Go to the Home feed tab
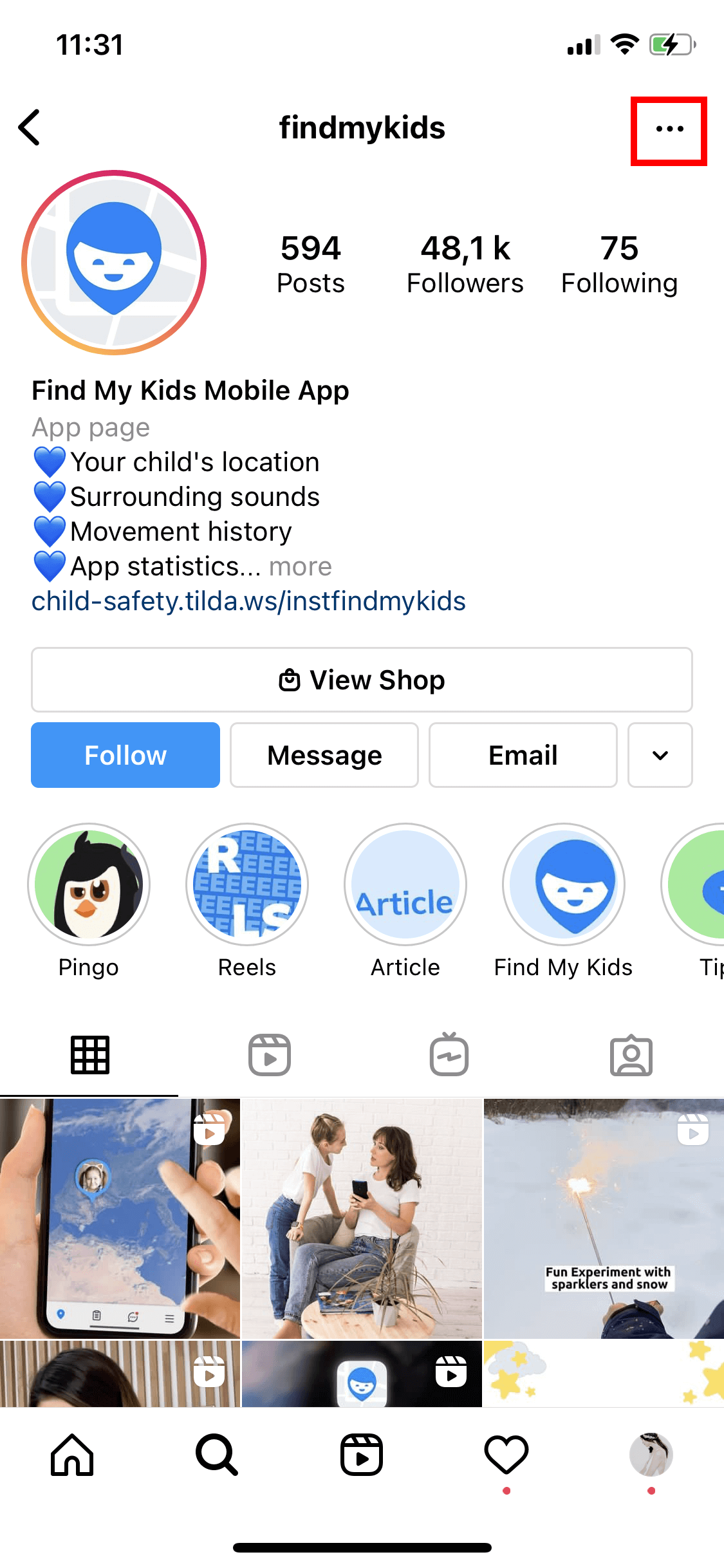The width and height of the screenshot is (724, 1568). tap(72, 1455)
